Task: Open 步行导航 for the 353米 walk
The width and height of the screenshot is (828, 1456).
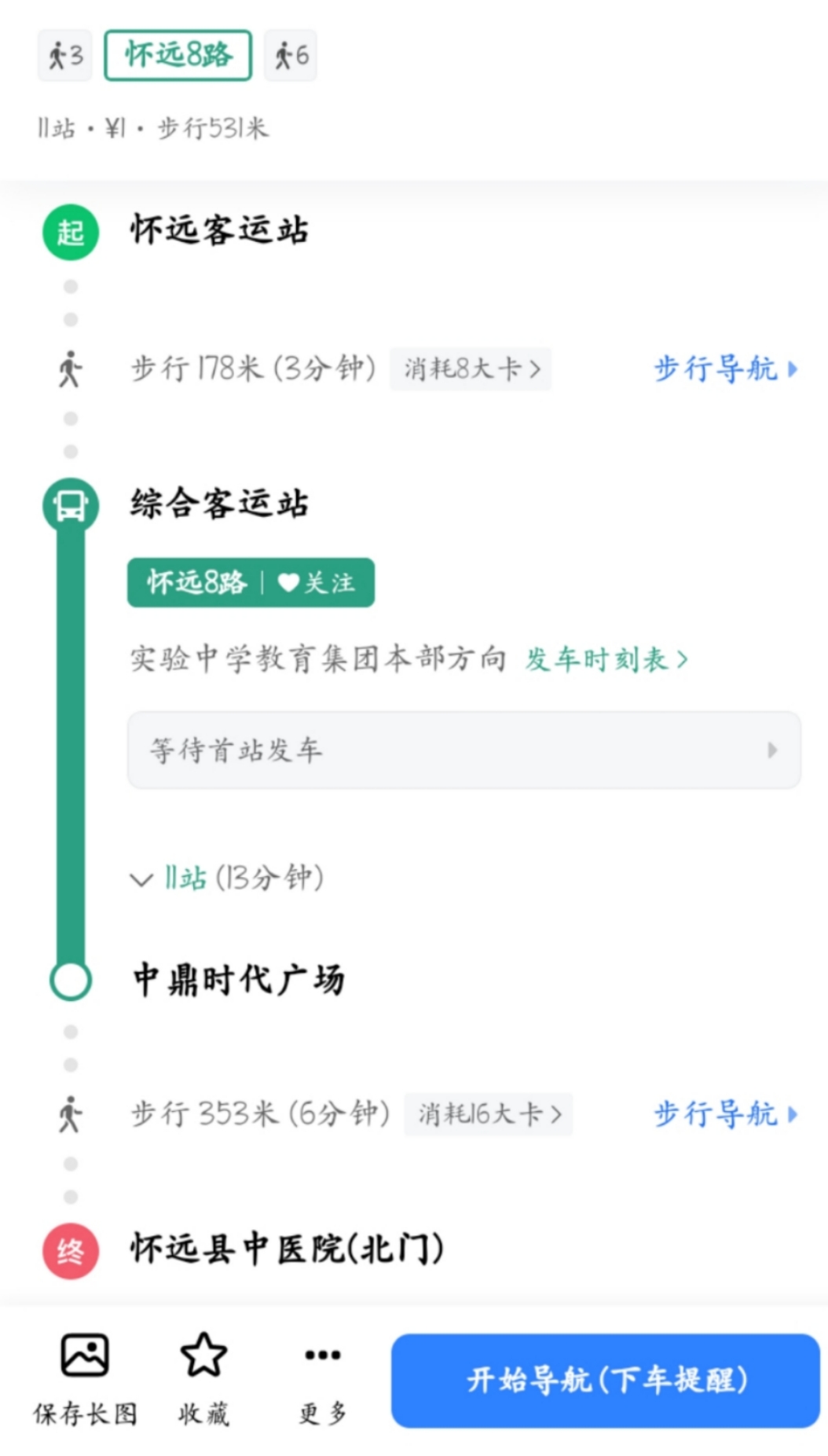Action: coord(726,1114)
